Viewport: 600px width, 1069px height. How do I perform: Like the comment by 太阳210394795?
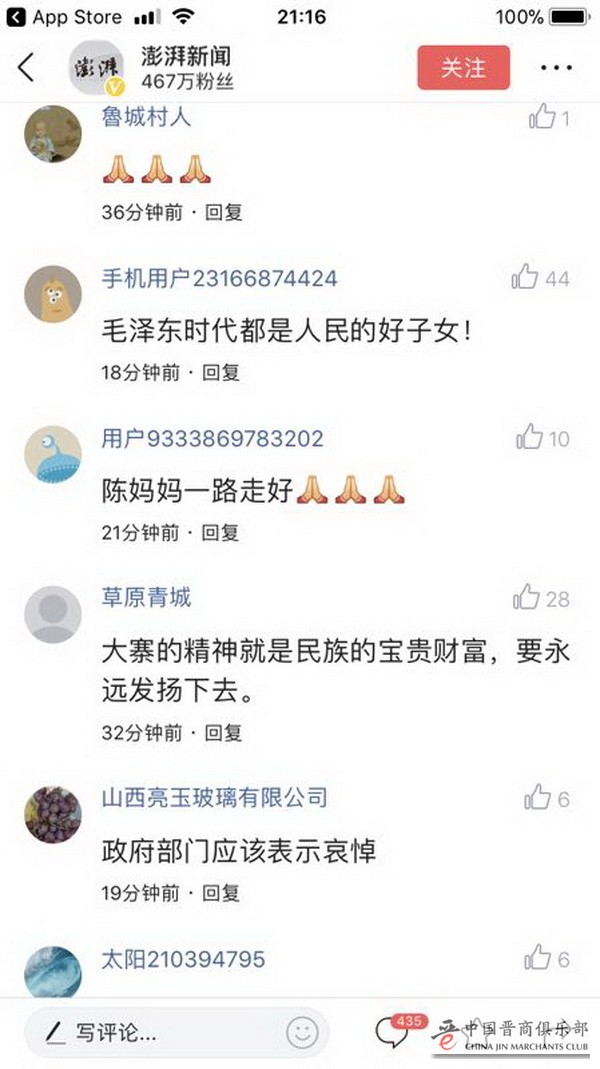(x=538, y=958)
